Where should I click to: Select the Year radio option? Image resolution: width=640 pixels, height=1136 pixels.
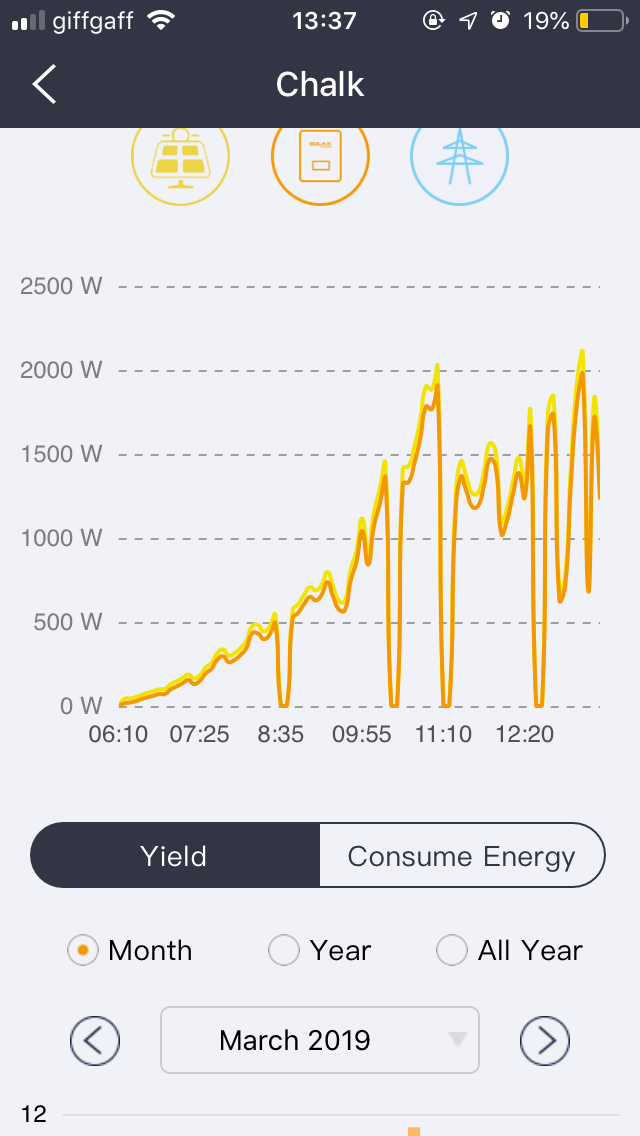pos(285,950)
